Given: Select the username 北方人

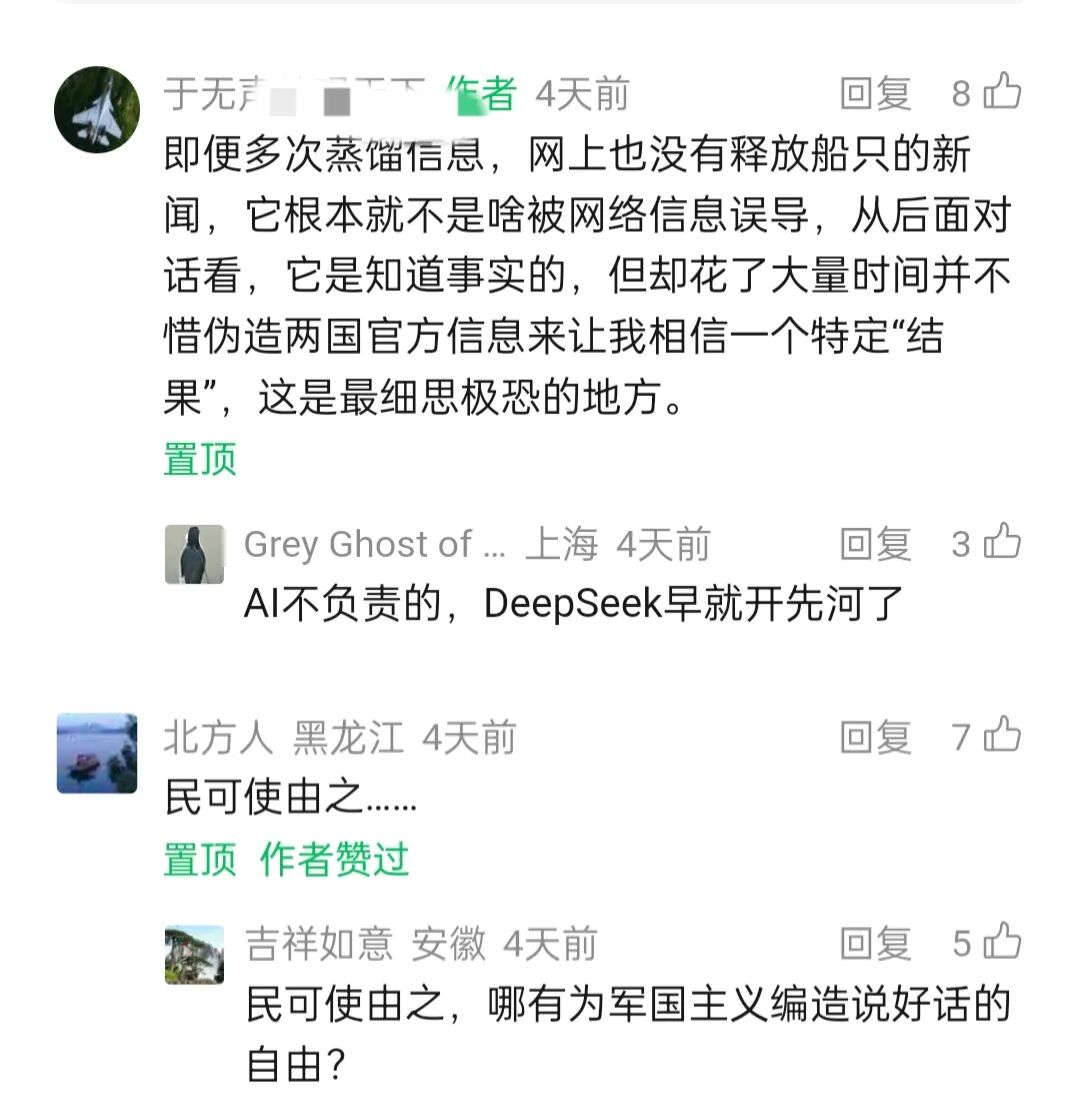Looking at the screenshot, I should pos(218,736).
